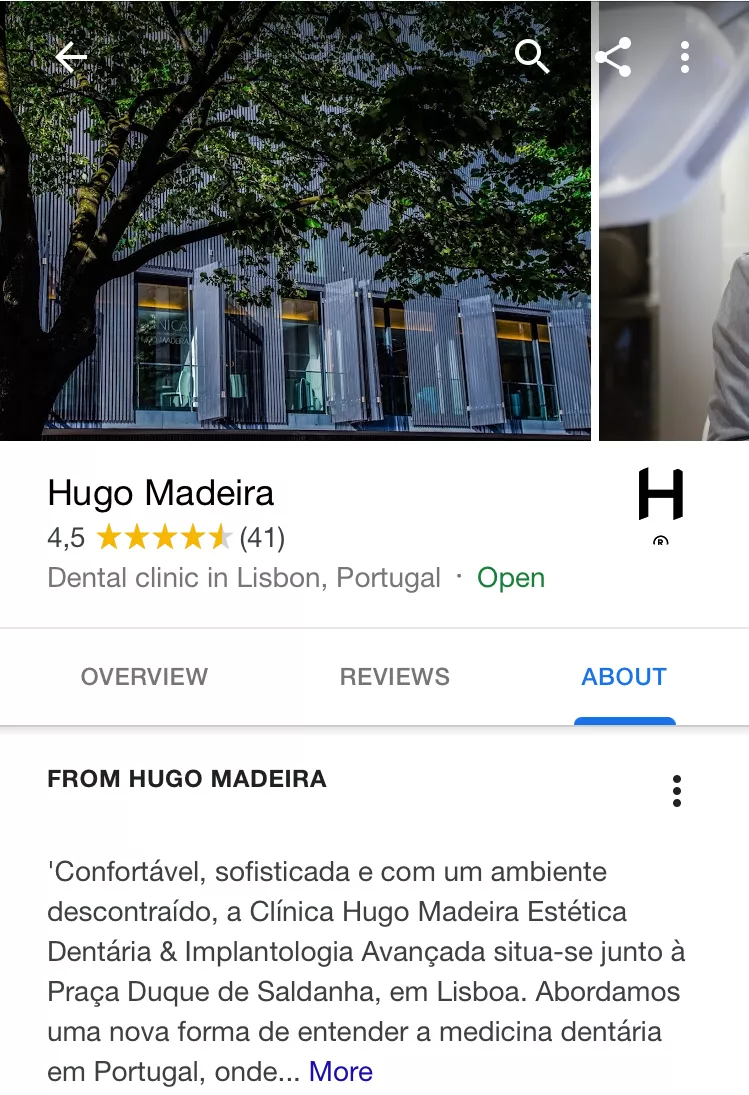Open the top bar overflow menu
The image size is (749, 1095).
tap(685, 57)
